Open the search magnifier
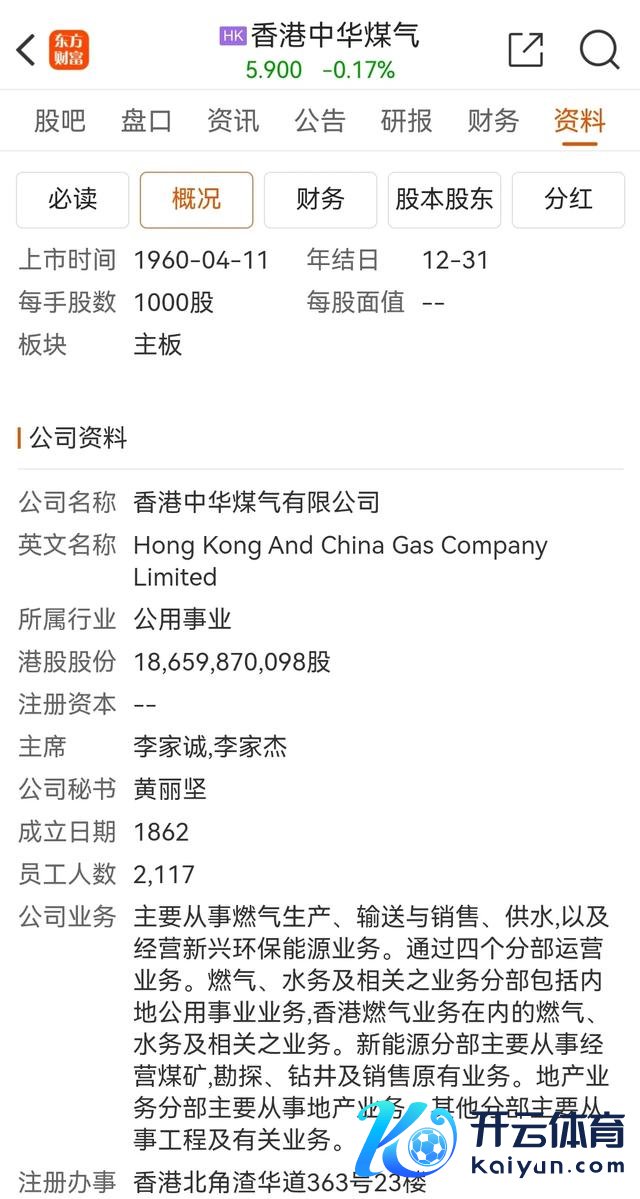 (x=599, y=49)
